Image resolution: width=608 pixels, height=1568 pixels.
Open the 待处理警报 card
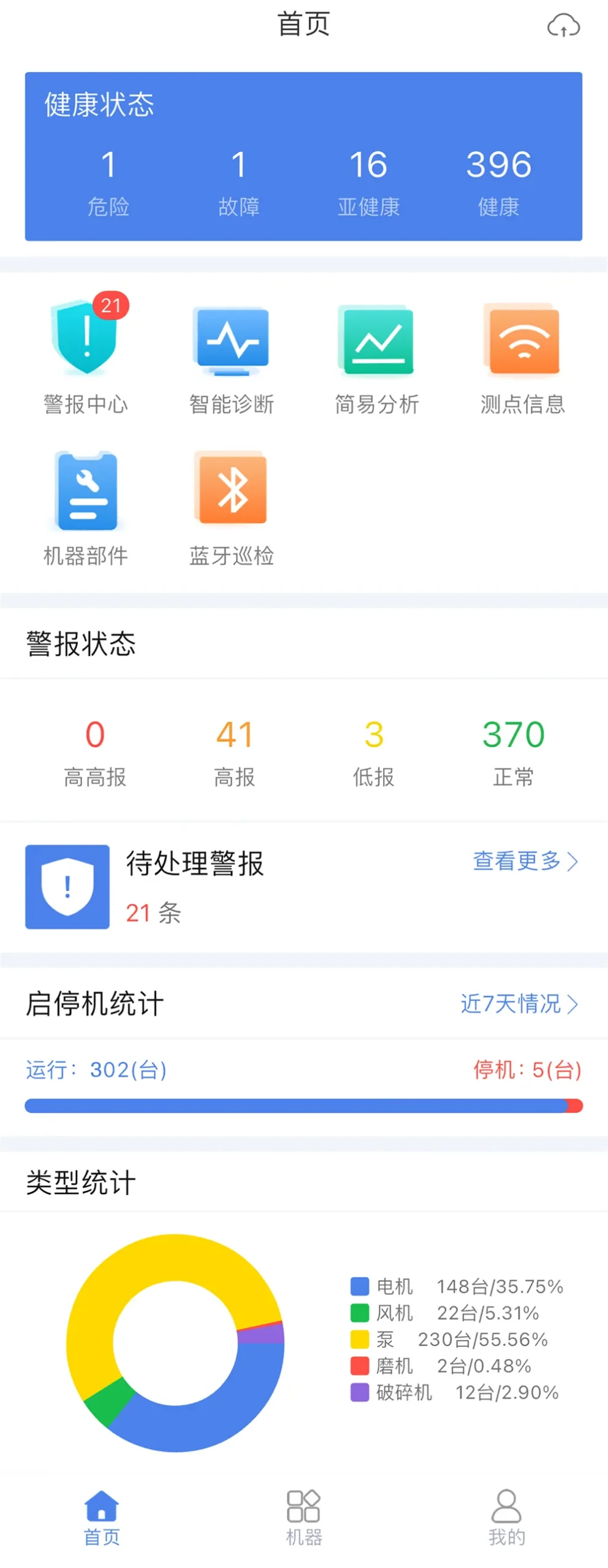[x=195, y=886]
